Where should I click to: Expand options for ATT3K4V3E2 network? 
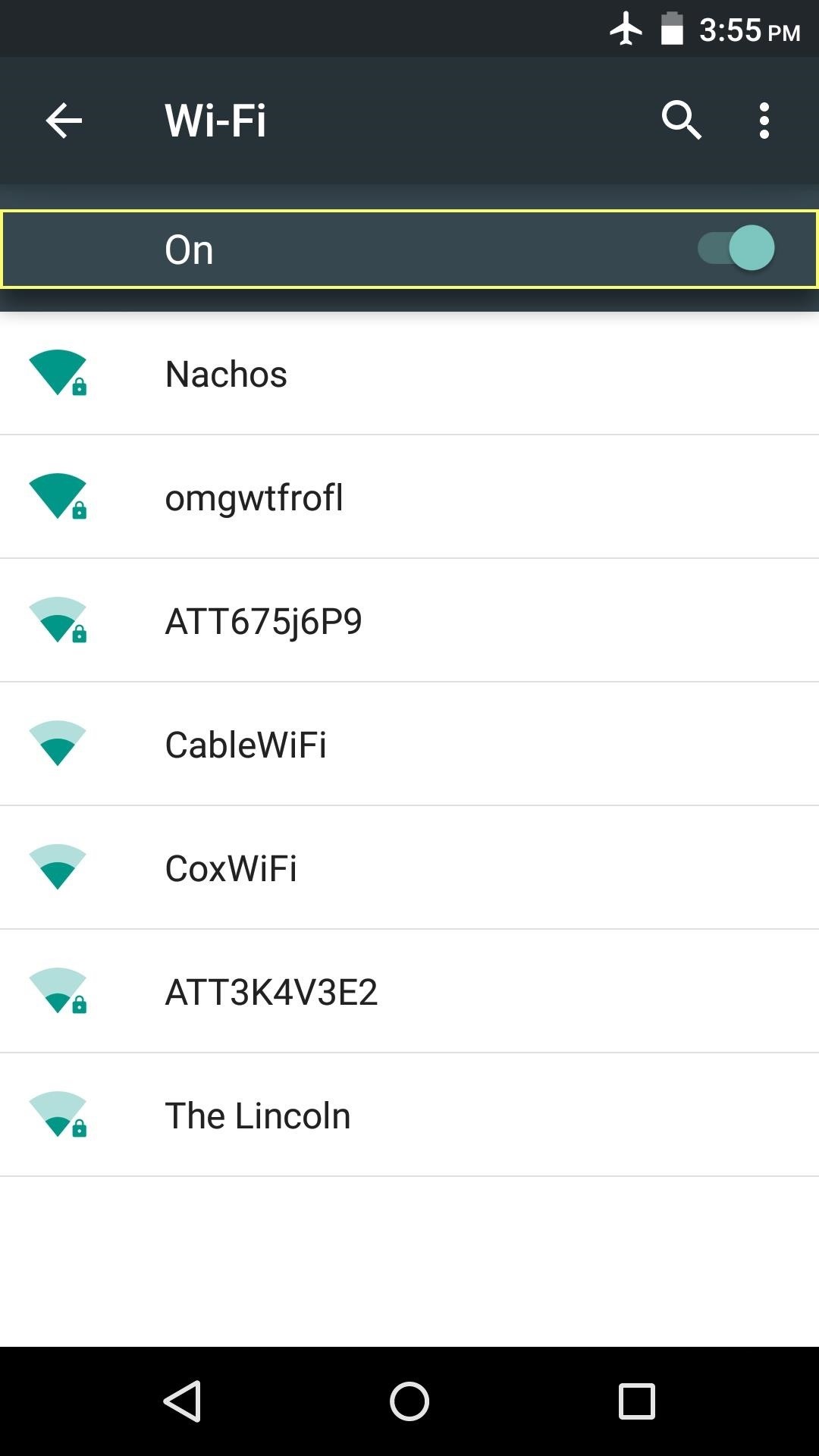pyautogui.click(x=409, y=991)
